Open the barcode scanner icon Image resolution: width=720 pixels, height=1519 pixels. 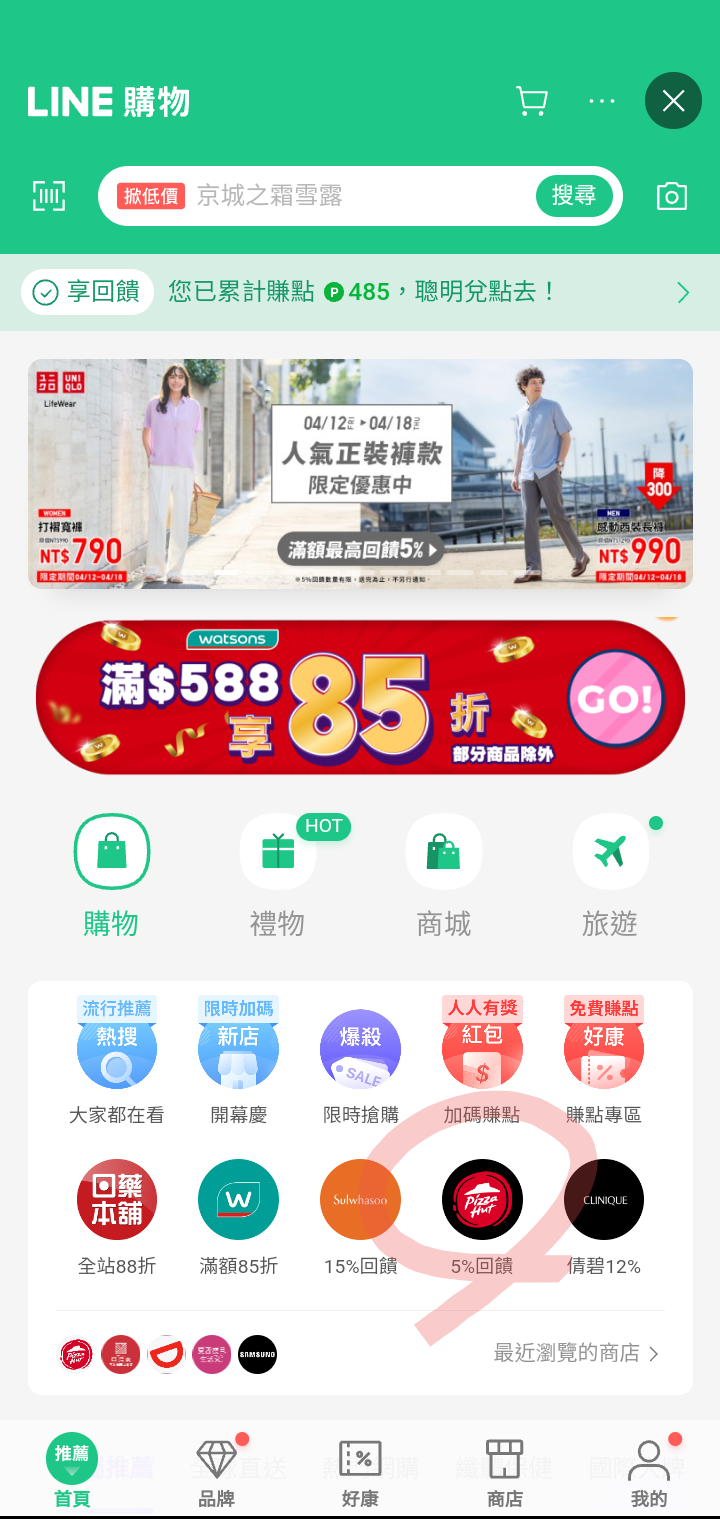click(49, 196)
